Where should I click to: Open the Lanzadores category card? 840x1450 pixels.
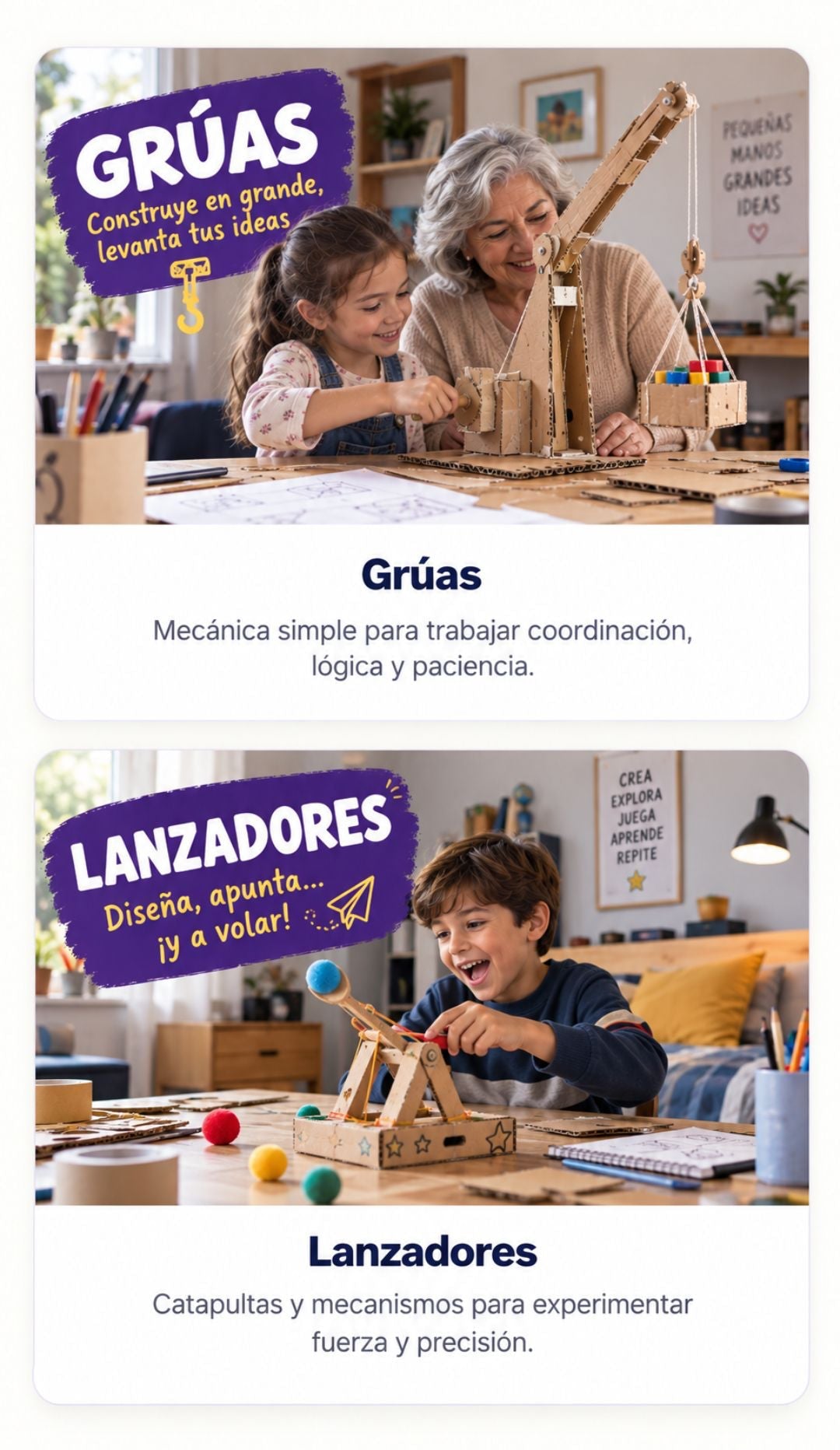[x=421, y=1077]
